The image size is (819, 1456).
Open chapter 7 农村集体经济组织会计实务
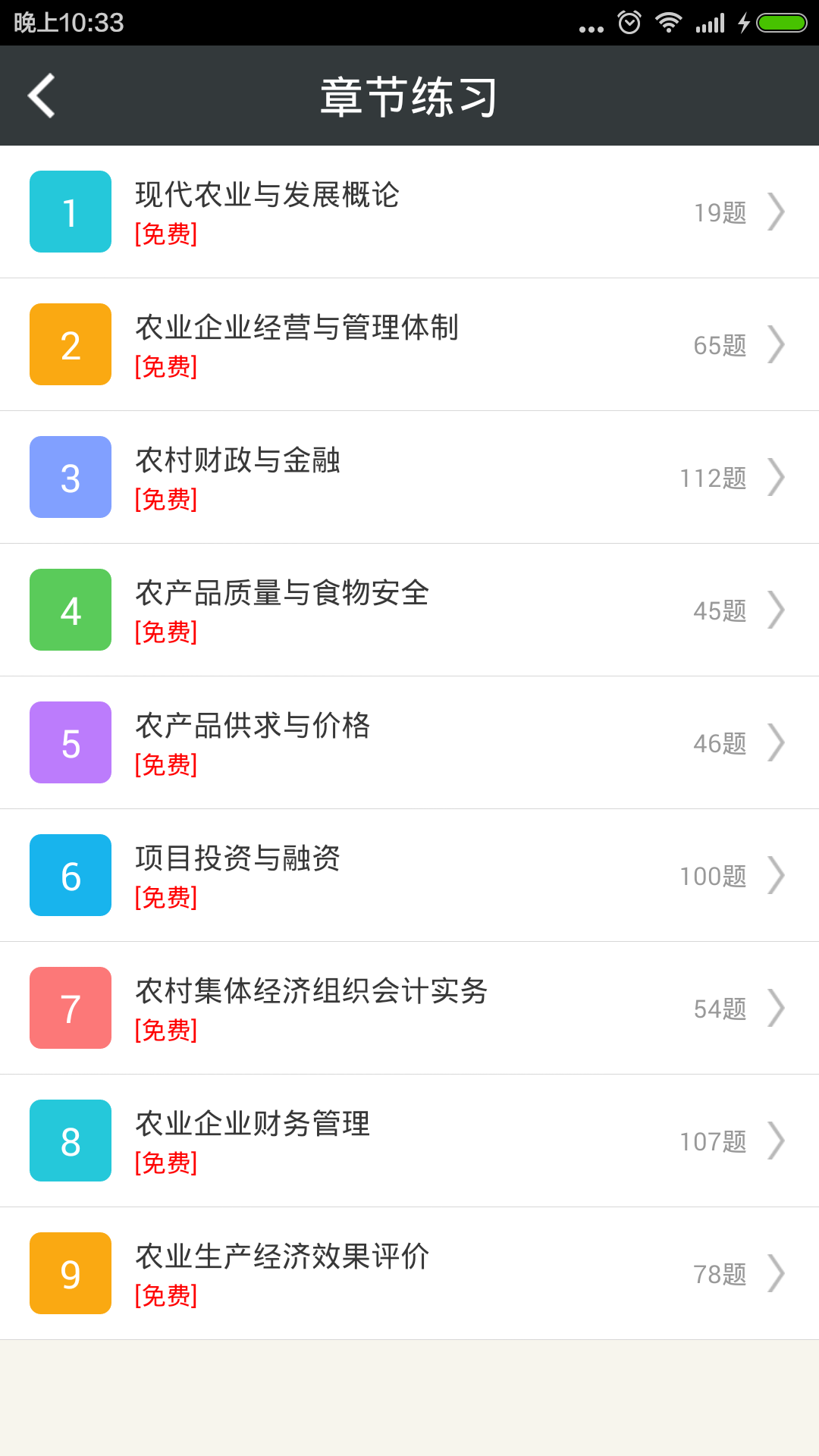pyautogui.click(x=409, y=1009)
